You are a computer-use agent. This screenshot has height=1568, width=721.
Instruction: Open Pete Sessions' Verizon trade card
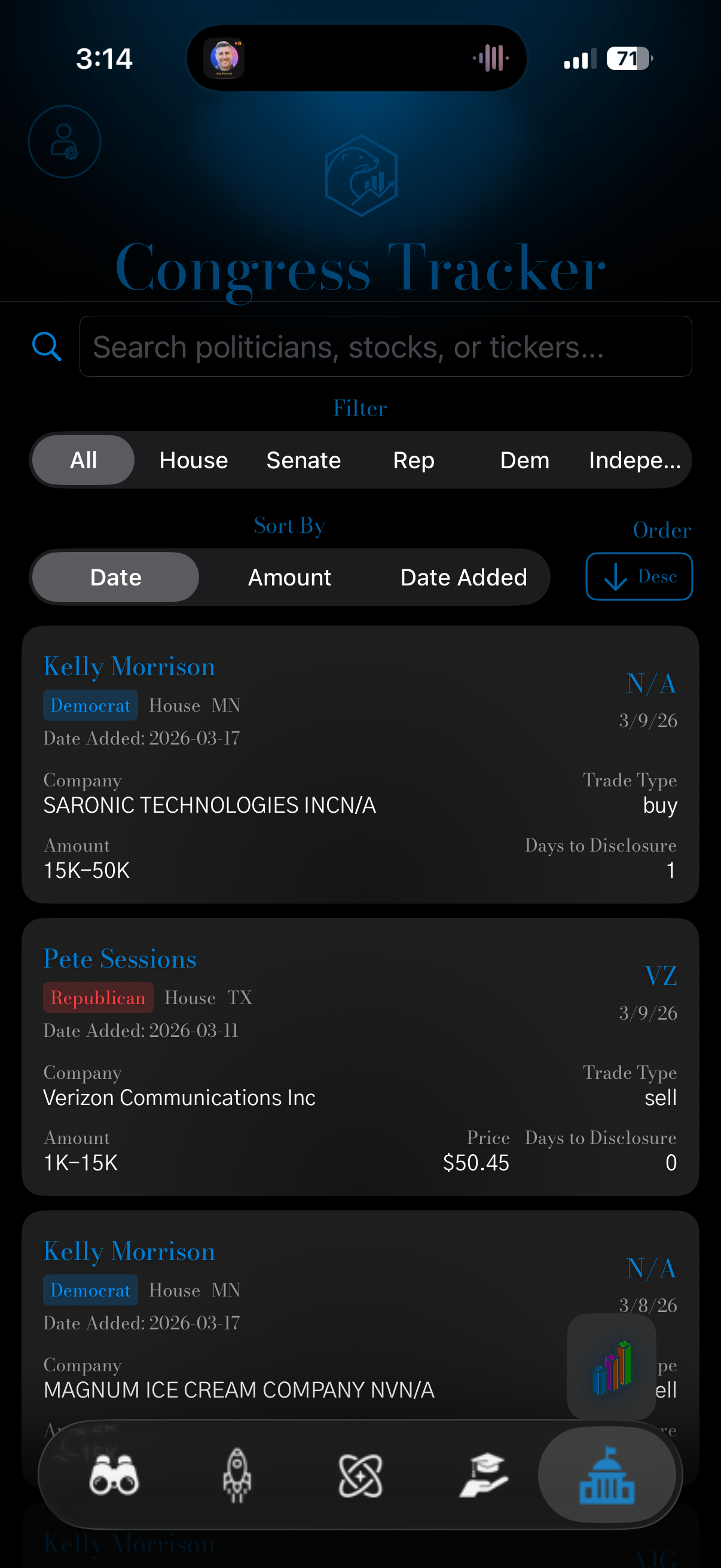click(x=360, y=1057)
